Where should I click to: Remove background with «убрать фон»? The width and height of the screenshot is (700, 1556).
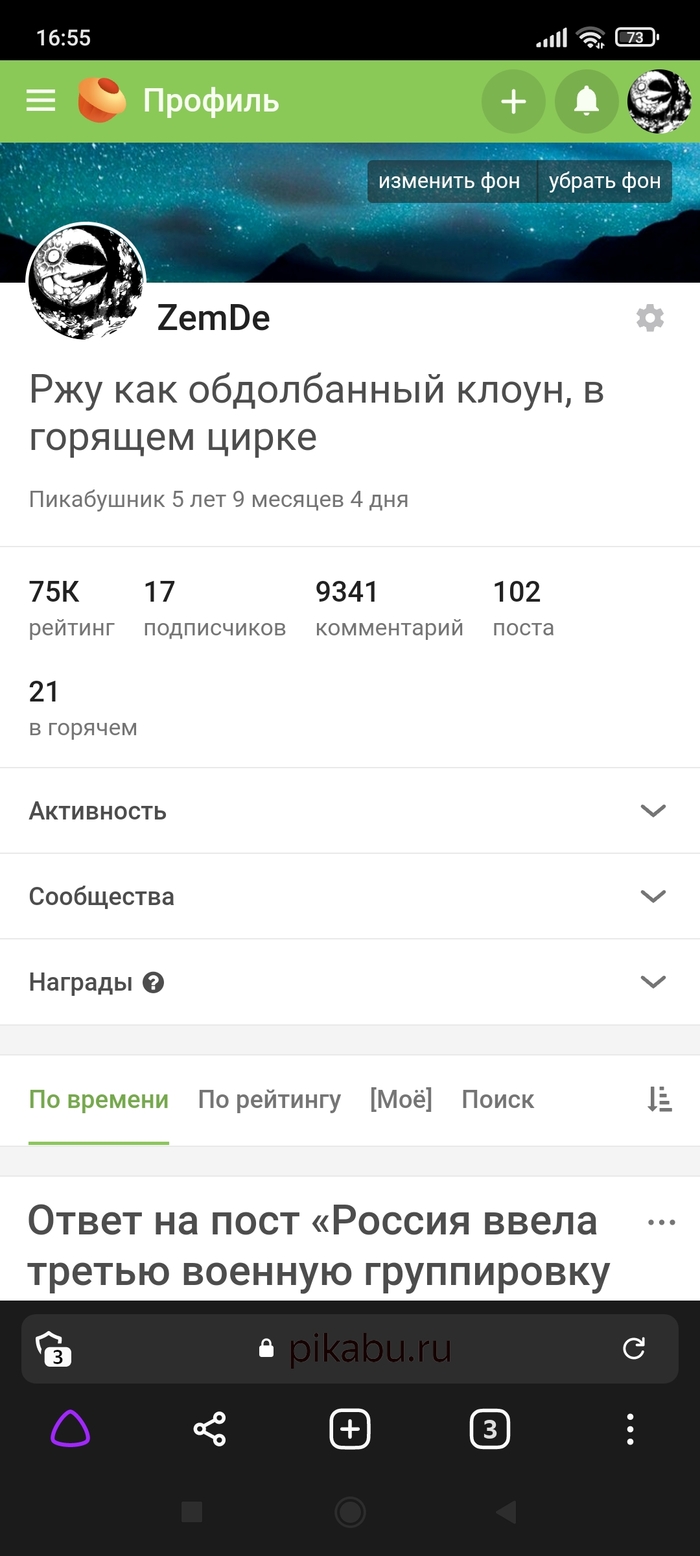[x=605, y=181]
